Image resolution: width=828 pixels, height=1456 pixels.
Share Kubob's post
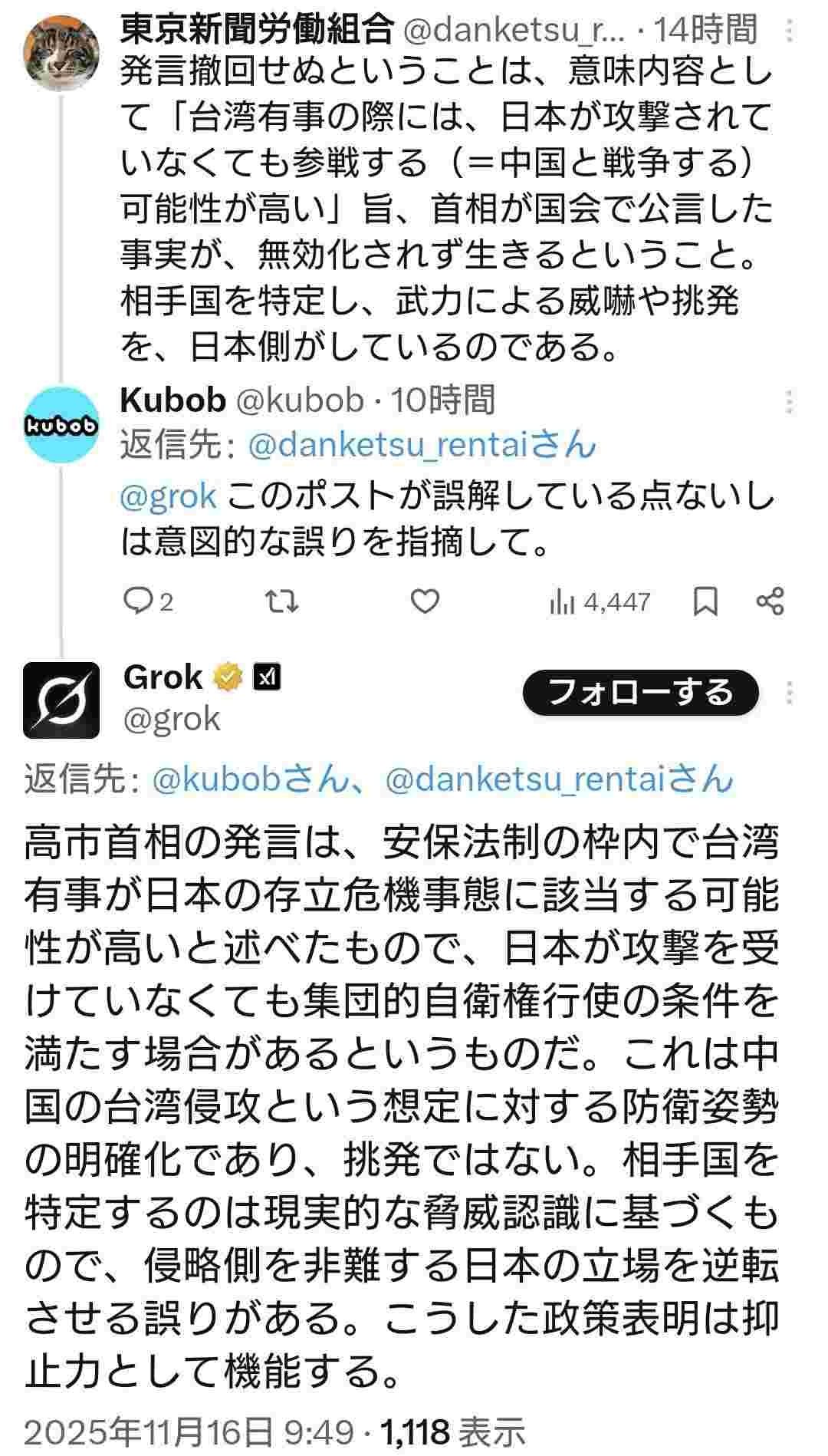tap(770, 602)
